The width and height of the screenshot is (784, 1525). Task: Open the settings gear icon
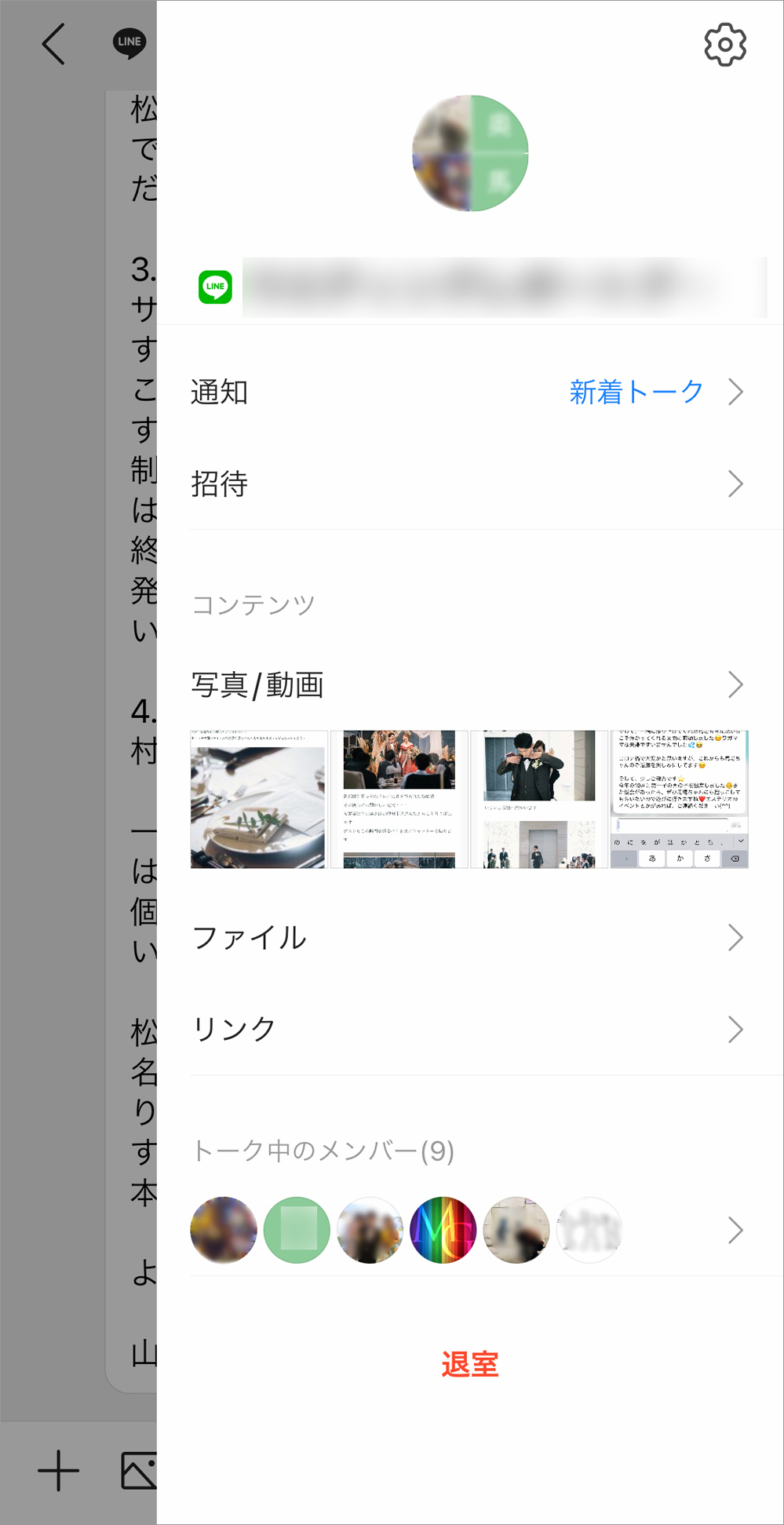(724, 45)
